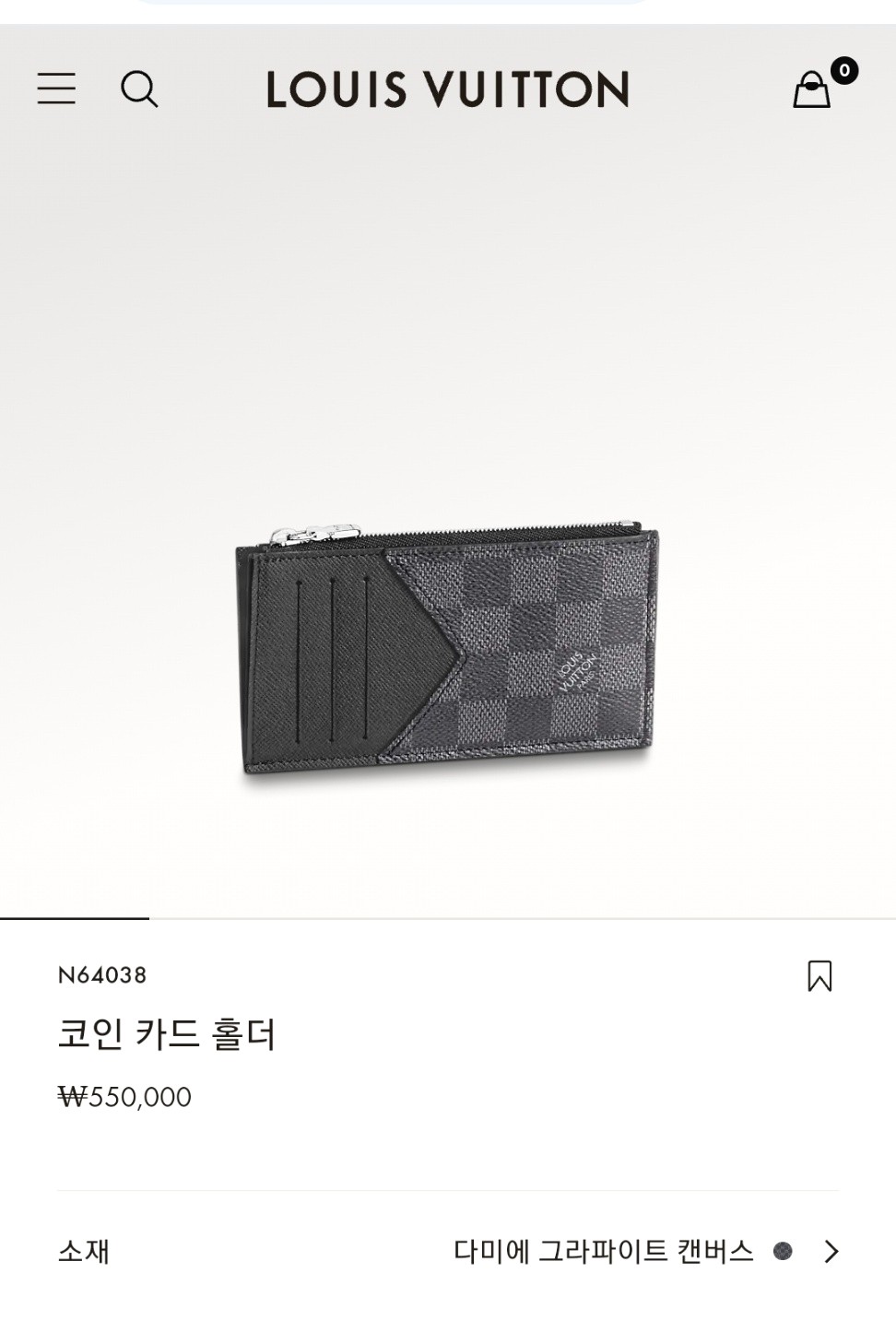Expand the 소재 material details row

tap(448, 1253)
